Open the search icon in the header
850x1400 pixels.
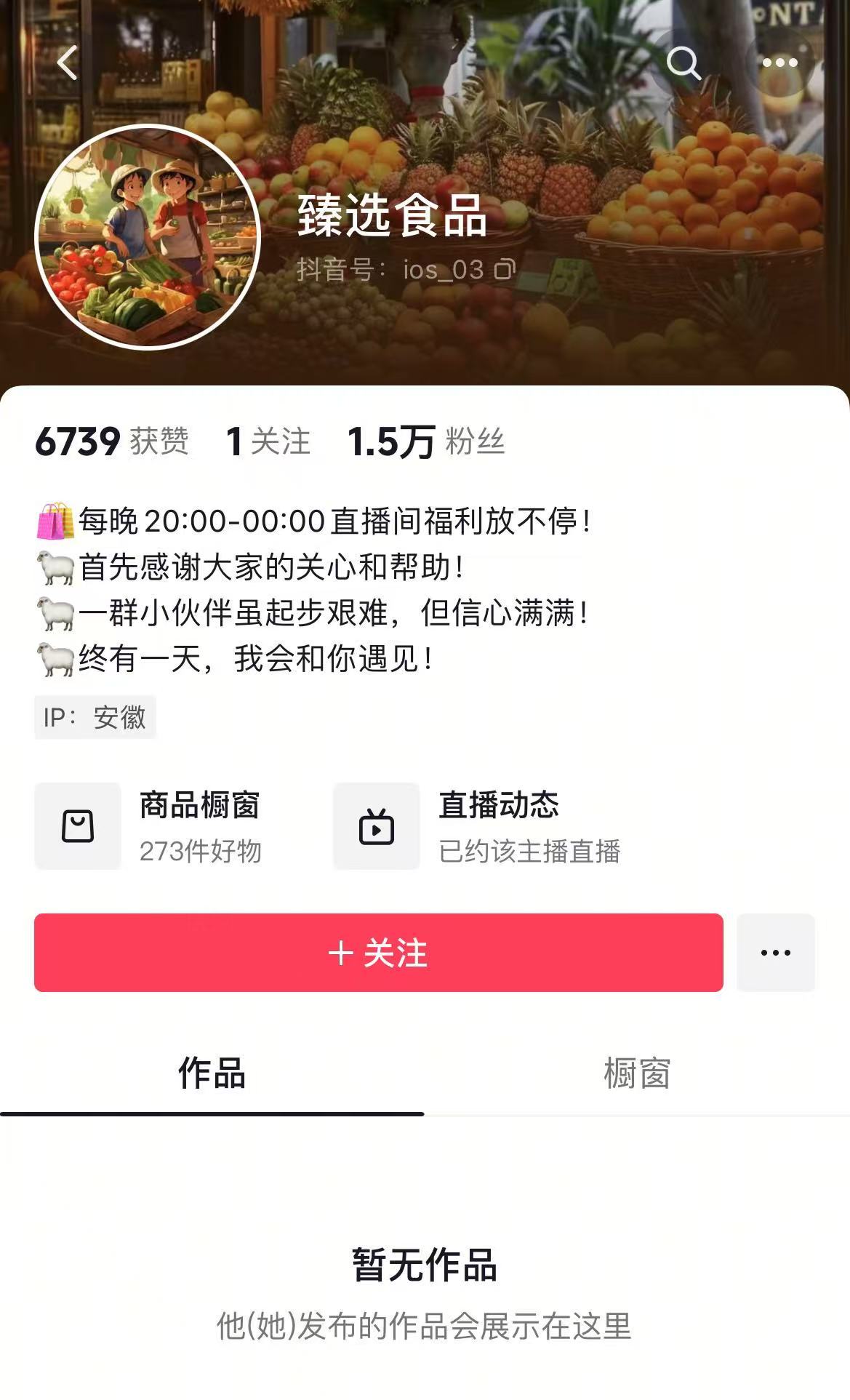pyautogui.click(x=683, y=63)
